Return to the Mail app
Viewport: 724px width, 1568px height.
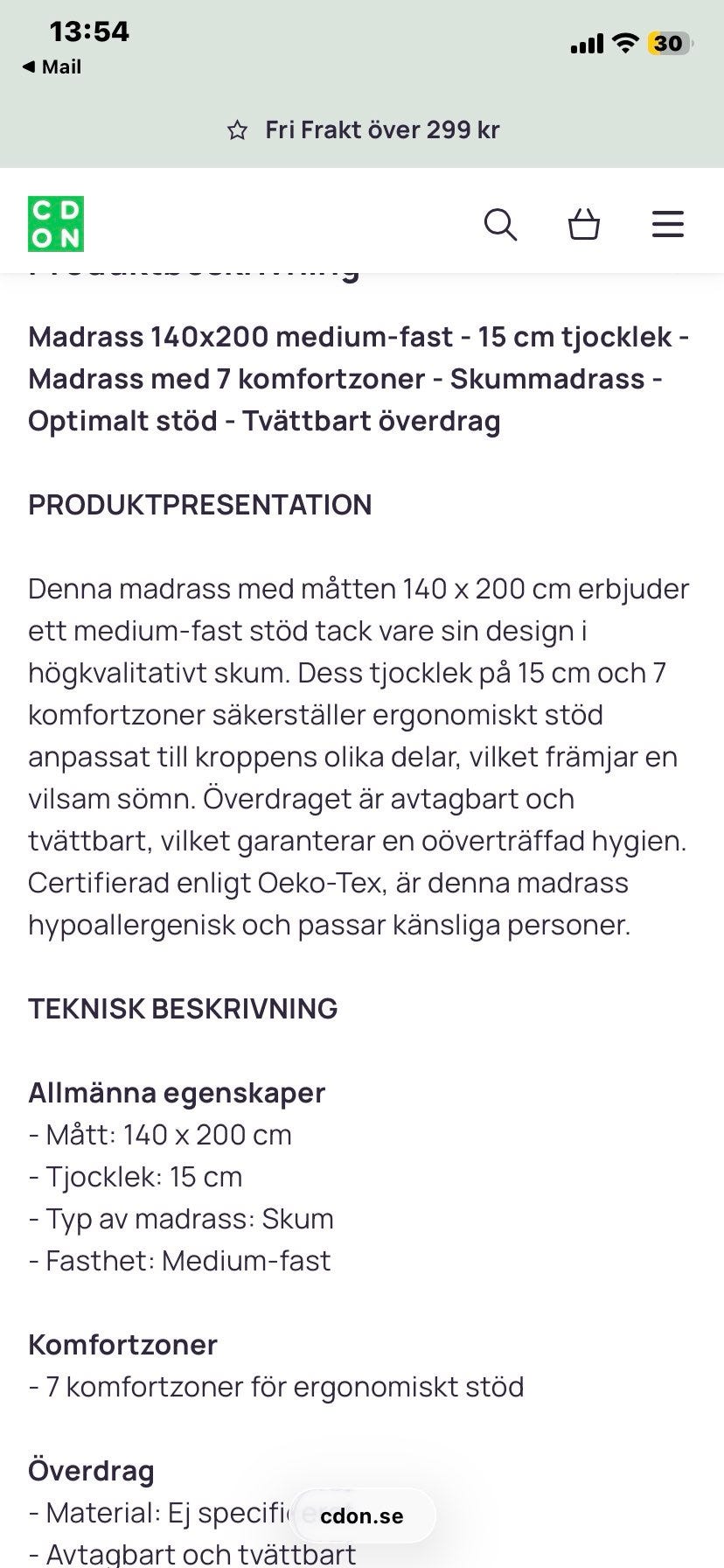52,67
